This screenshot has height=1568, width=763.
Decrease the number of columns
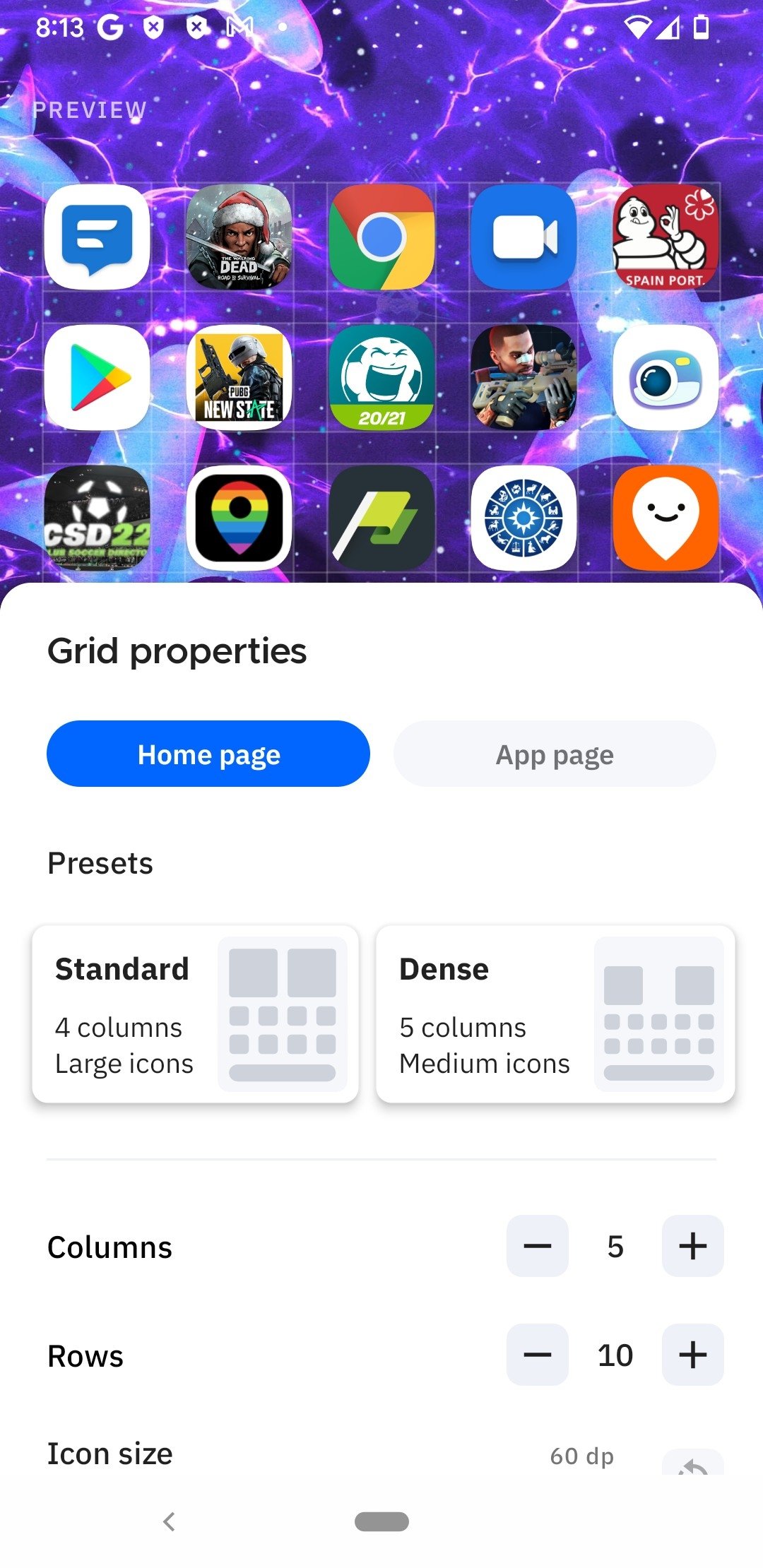click(537, 1245)
